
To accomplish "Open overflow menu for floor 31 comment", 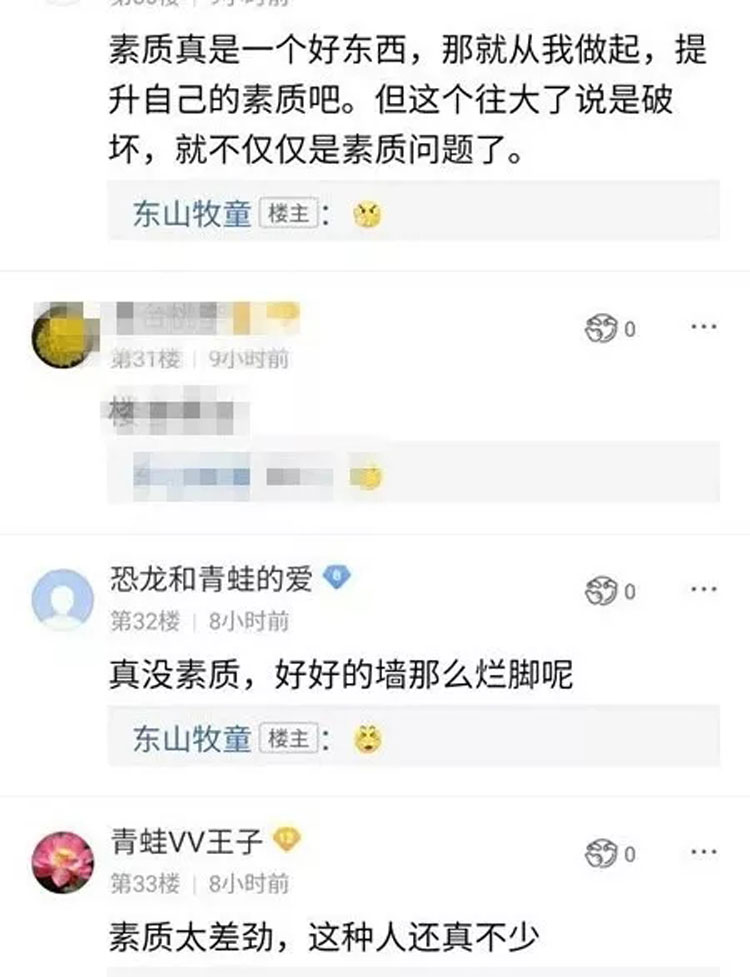I will coord(703,327).
